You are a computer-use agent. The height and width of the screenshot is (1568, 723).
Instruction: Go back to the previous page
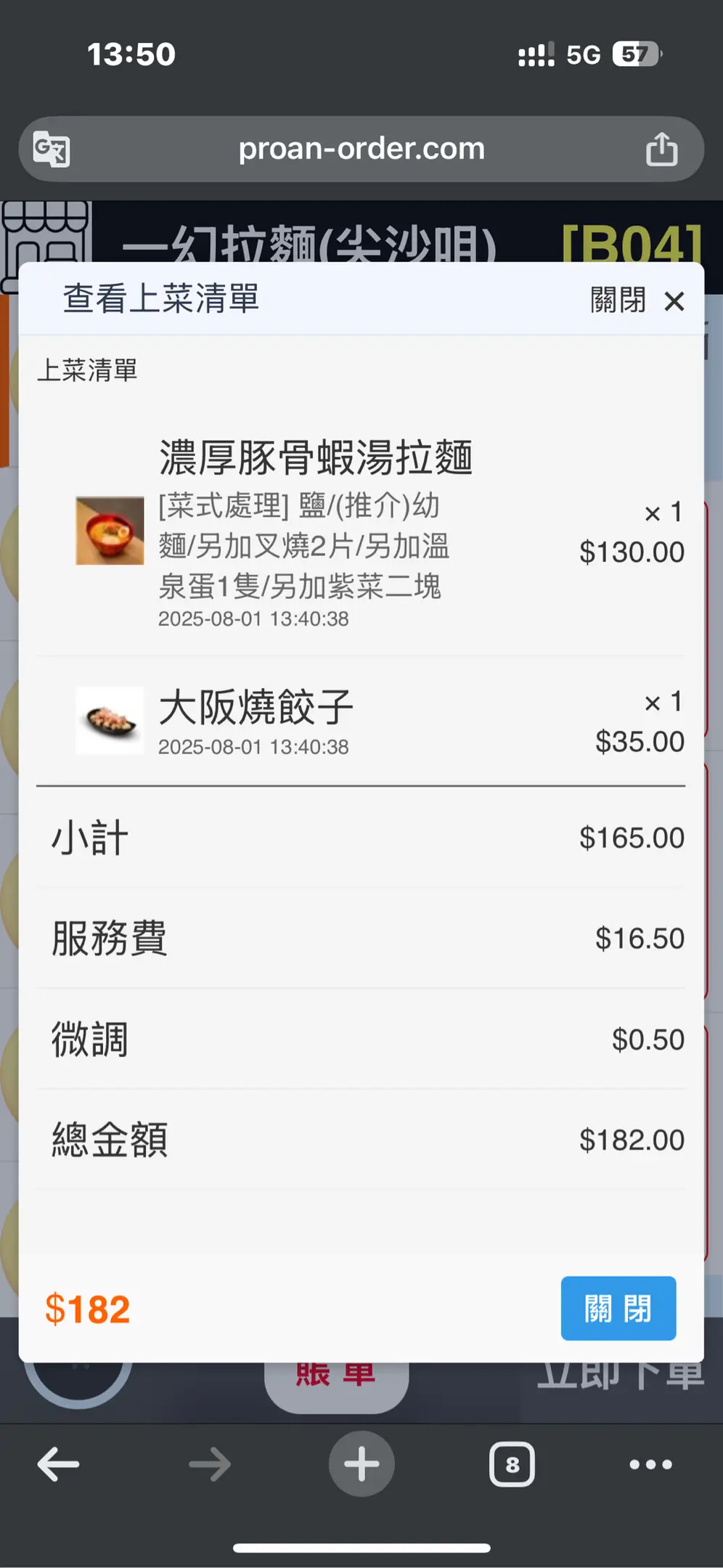click(58, 1464)
